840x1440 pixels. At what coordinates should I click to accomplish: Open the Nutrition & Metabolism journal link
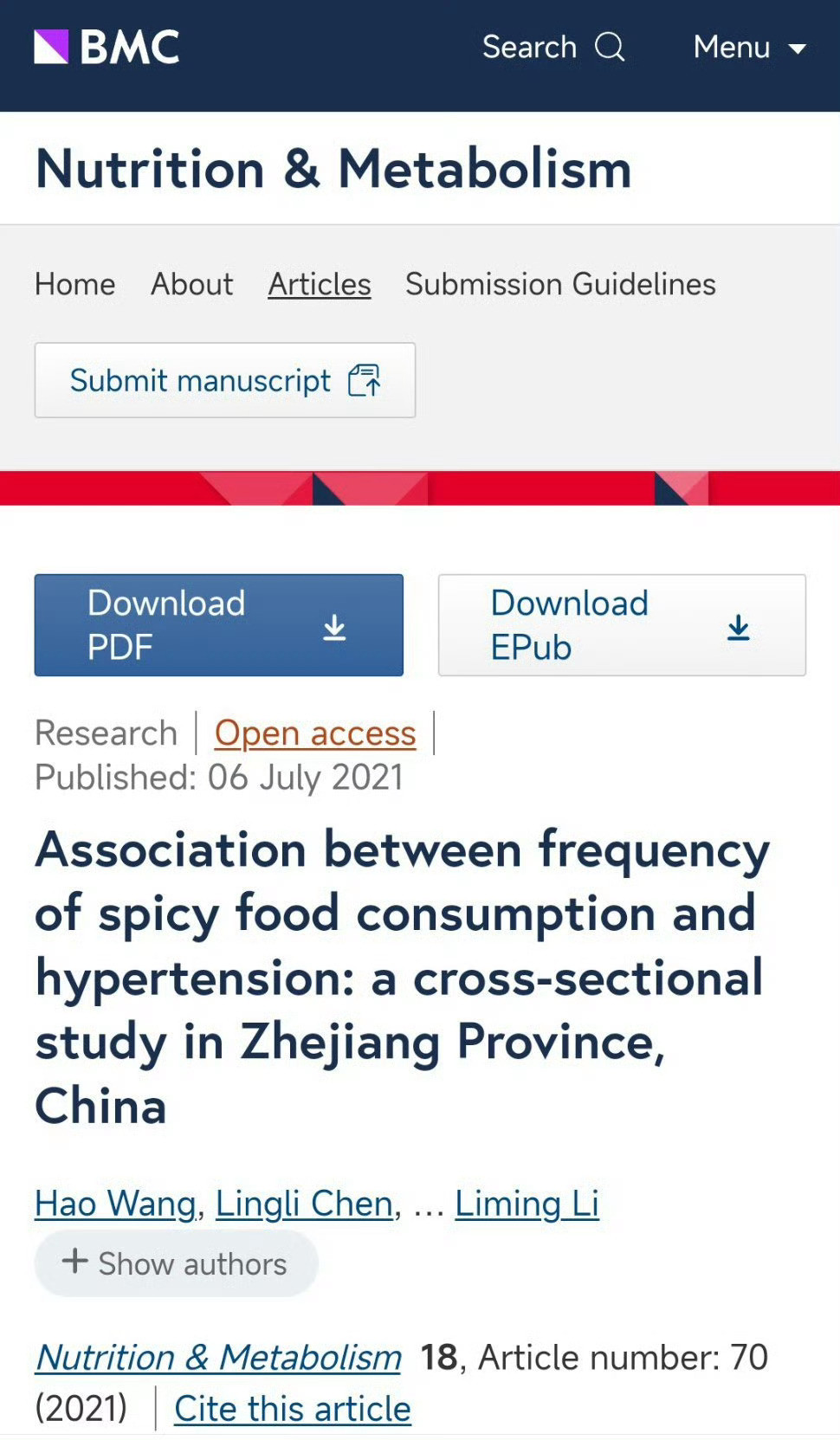coord(218,1357)
